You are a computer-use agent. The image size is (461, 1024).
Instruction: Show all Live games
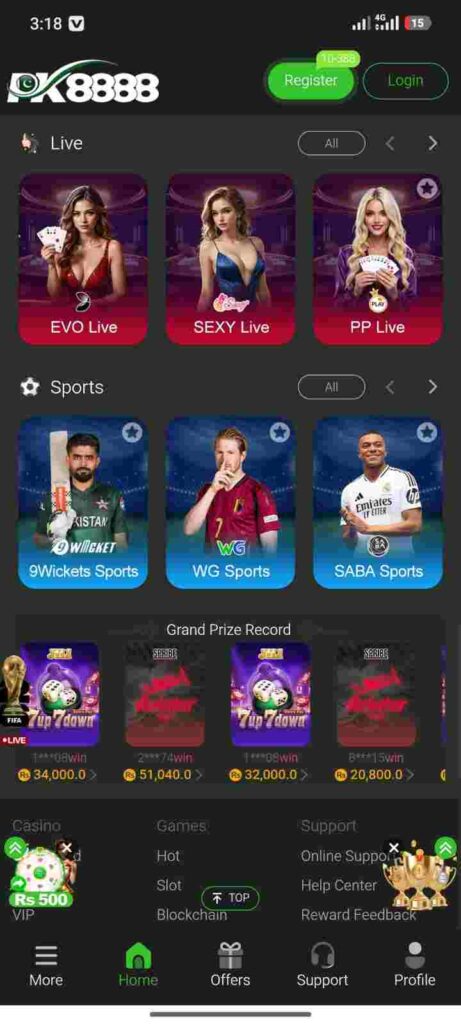click(x=331, y=143)
